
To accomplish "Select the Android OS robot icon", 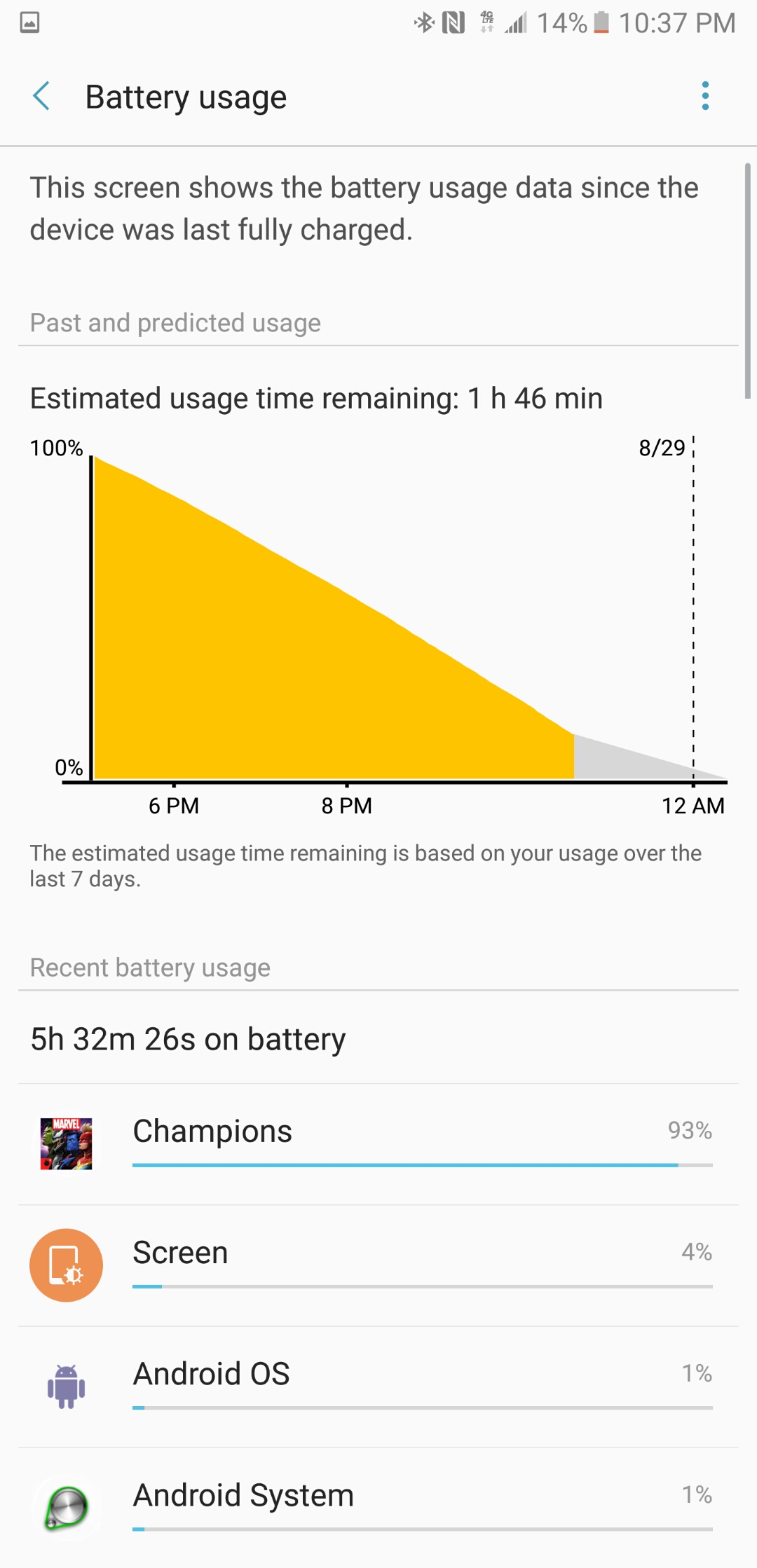I will (66, 1388).
